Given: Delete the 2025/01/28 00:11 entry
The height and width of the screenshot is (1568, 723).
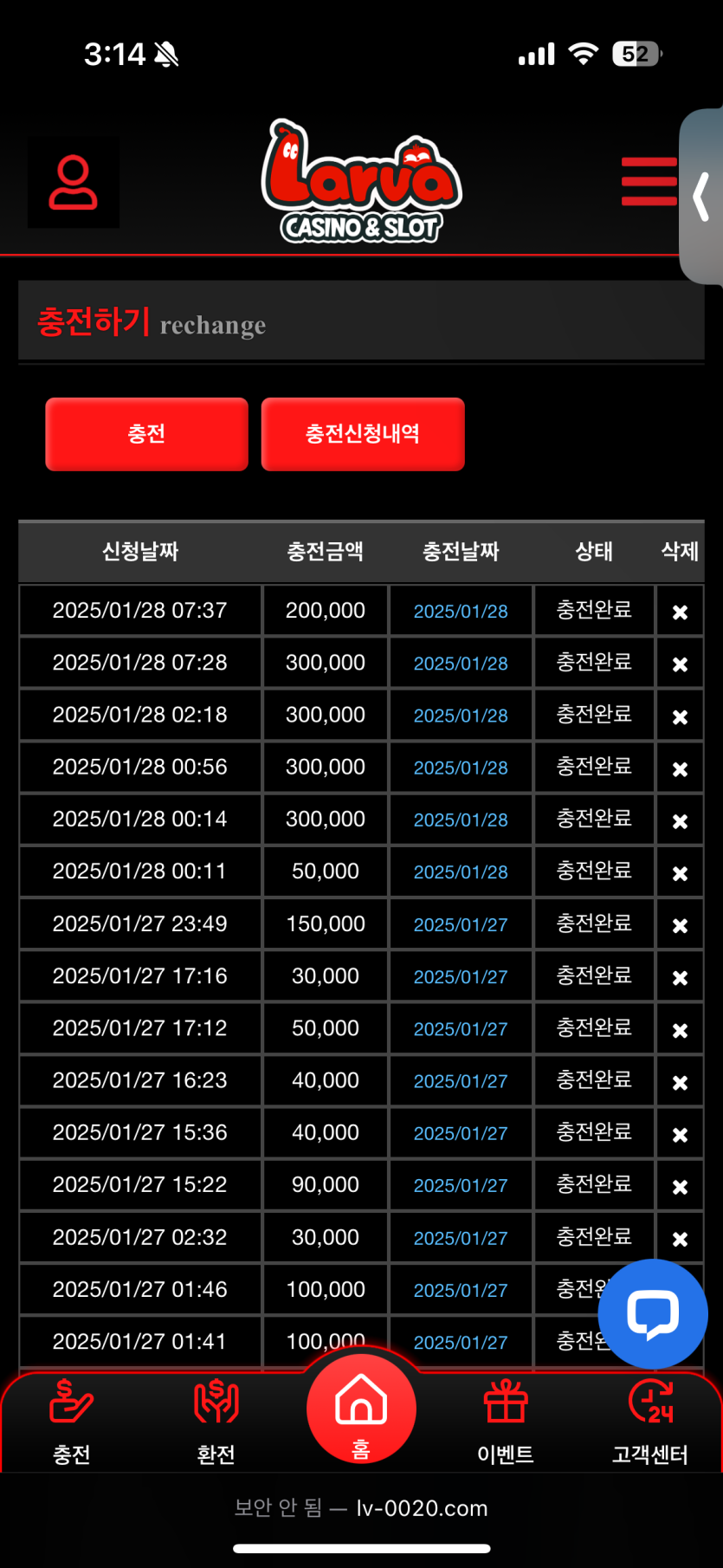Looking at the screenshot, I should click(x=680, y=873).
